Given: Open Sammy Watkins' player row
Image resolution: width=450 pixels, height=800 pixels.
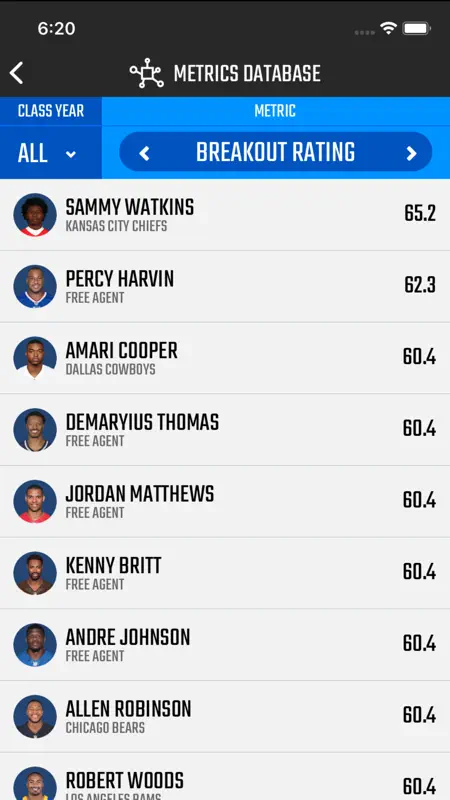Looking at the screenshot, I should point(225,215).
